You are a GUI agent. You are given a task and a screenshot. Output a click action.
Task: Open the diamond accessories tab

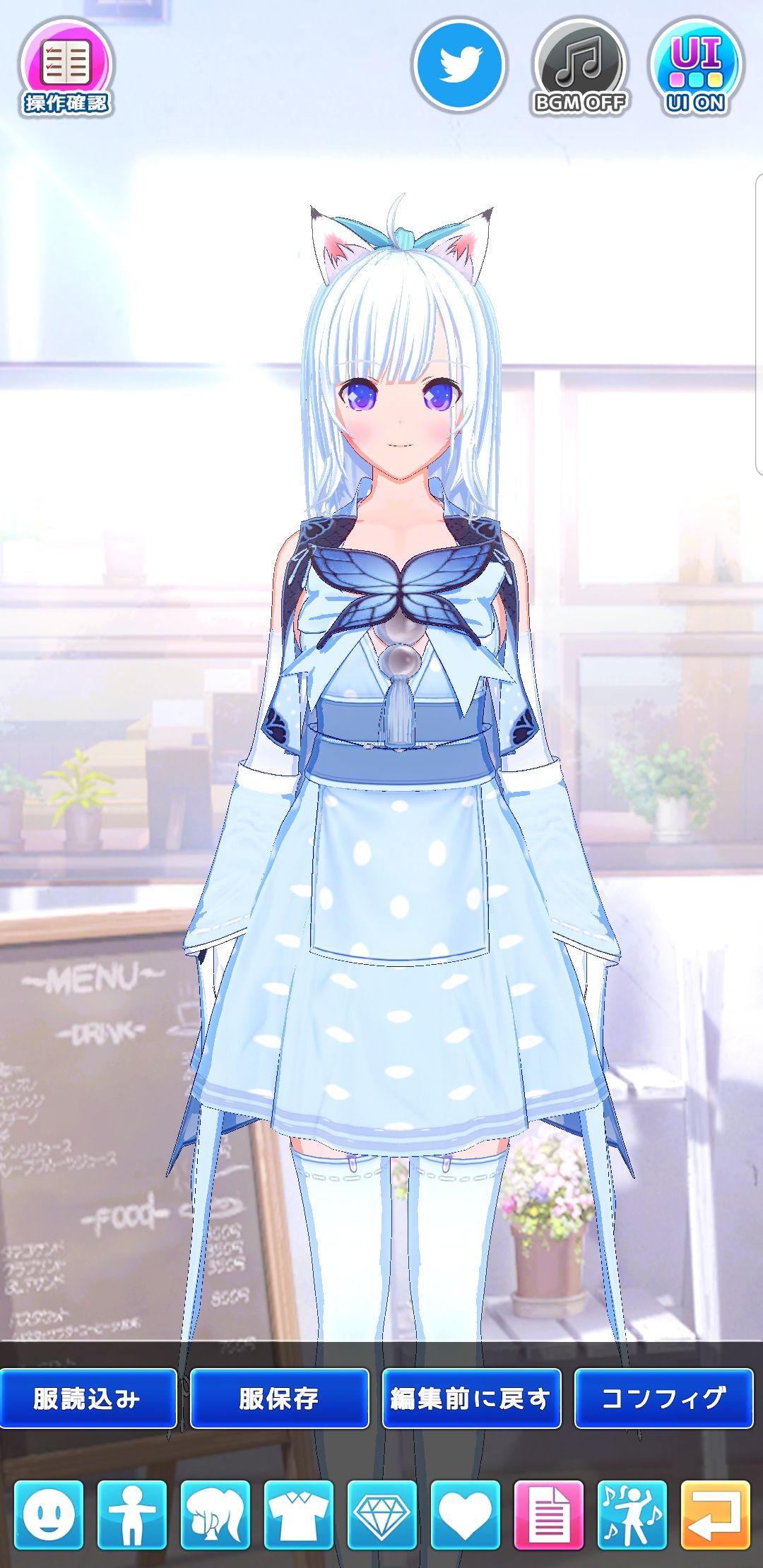pos(382,1514)
